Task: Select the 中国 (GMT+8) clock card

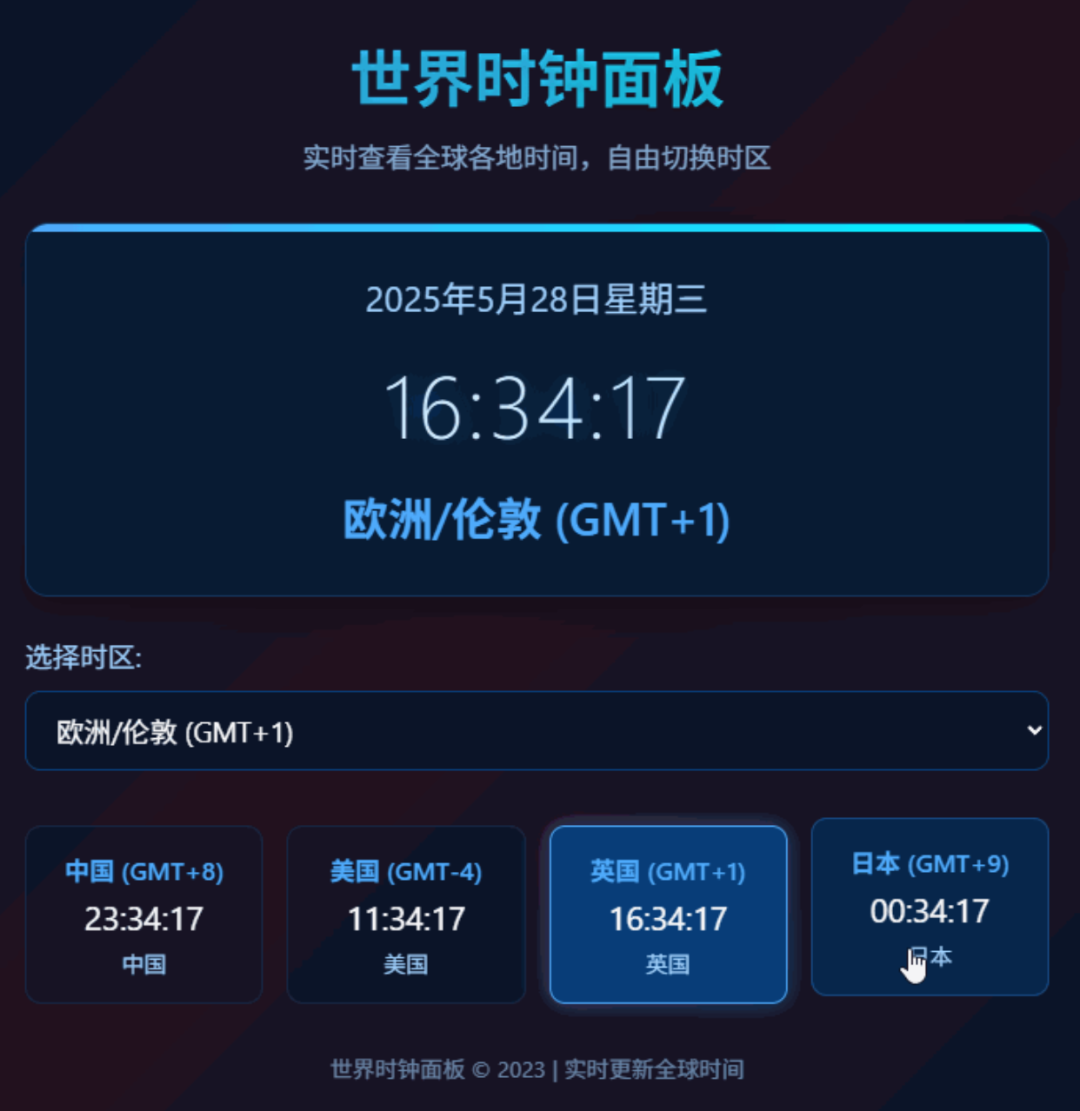Action: coord(144,915)
